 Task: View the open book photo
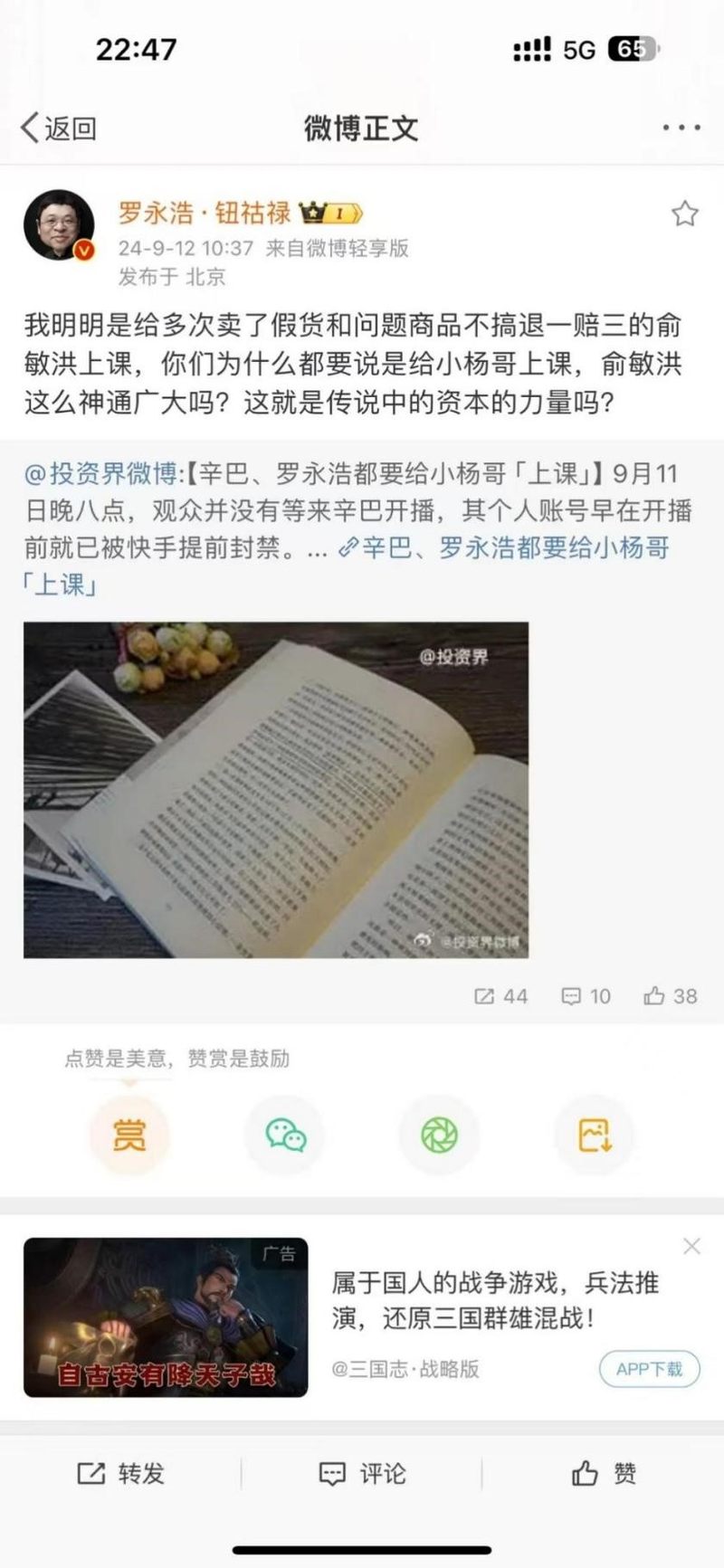276,789
